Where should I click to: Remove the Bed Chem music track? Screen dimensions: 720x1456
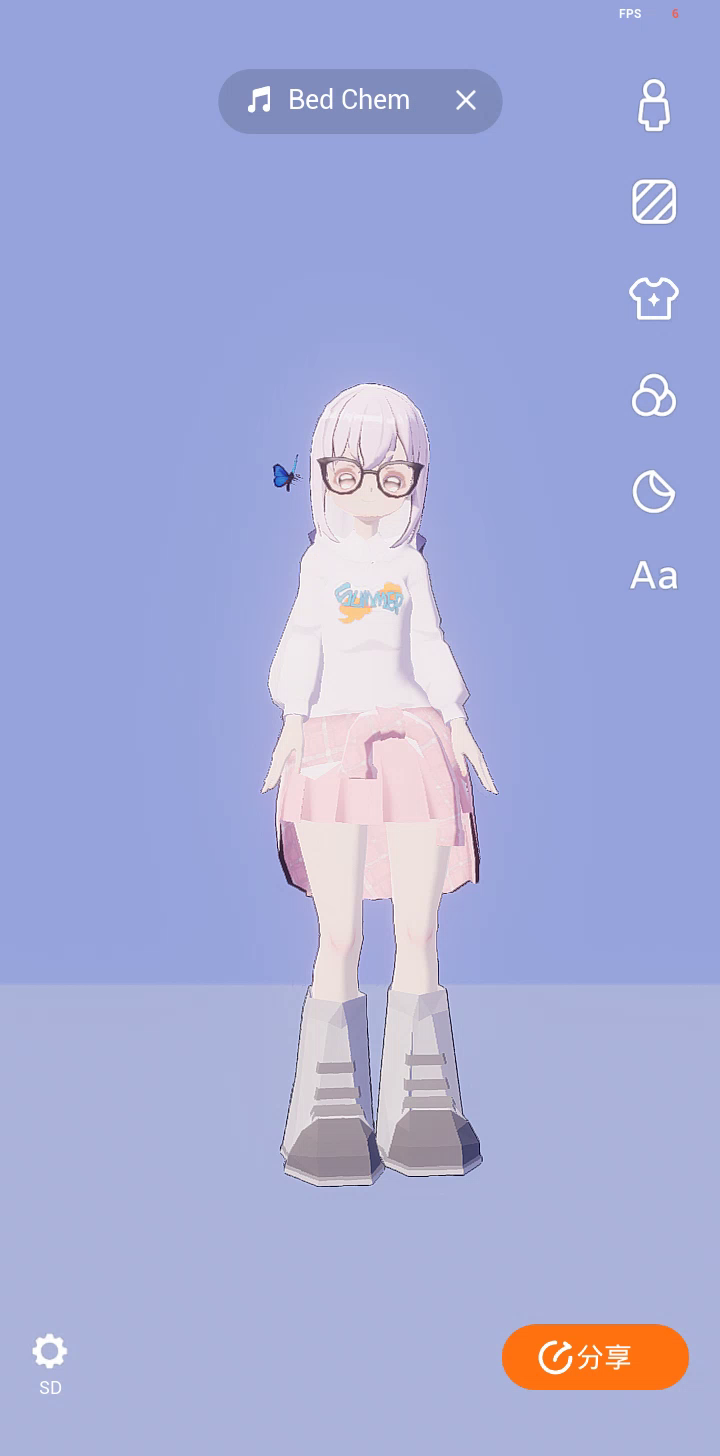466,100
